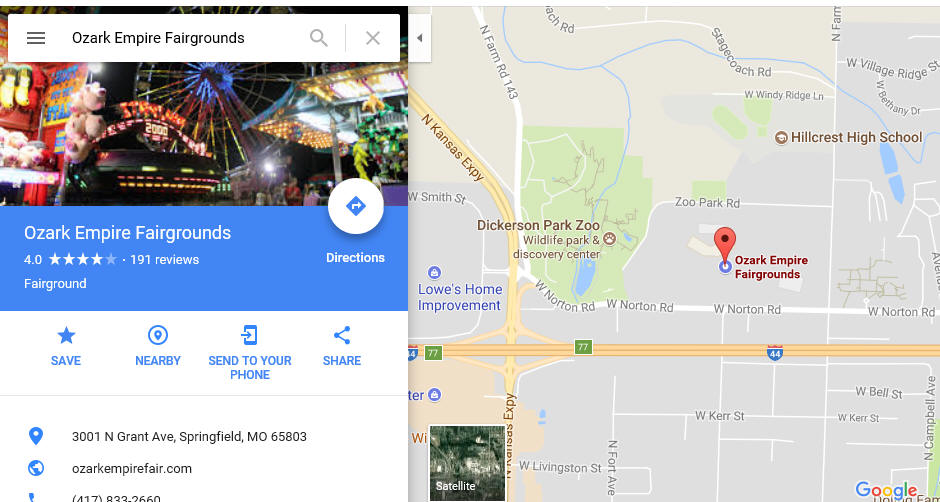
Task: Open the 191 reviews
Action: point(165,260)
